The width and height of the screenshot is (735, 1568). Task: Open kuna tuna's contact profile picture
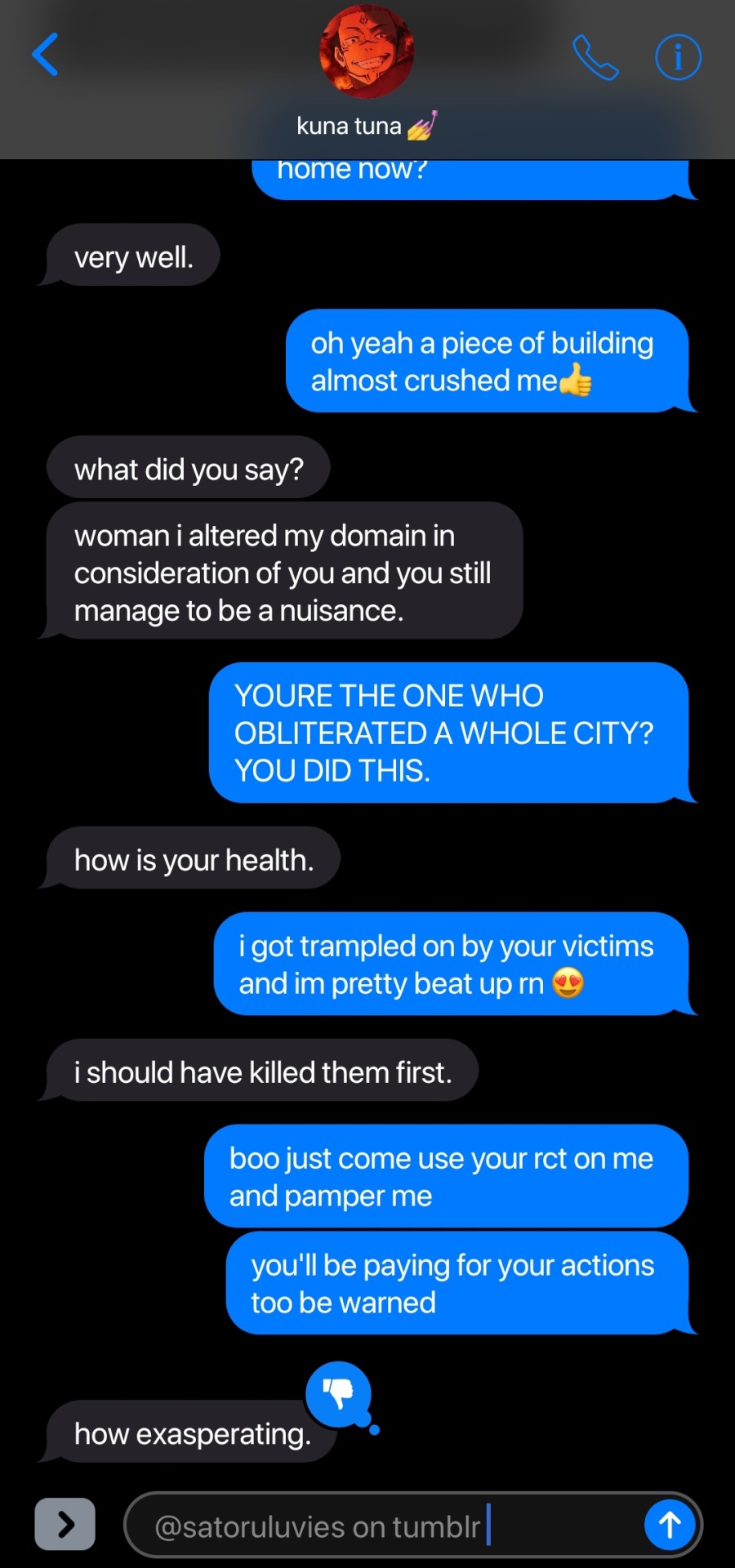(367, 51)
